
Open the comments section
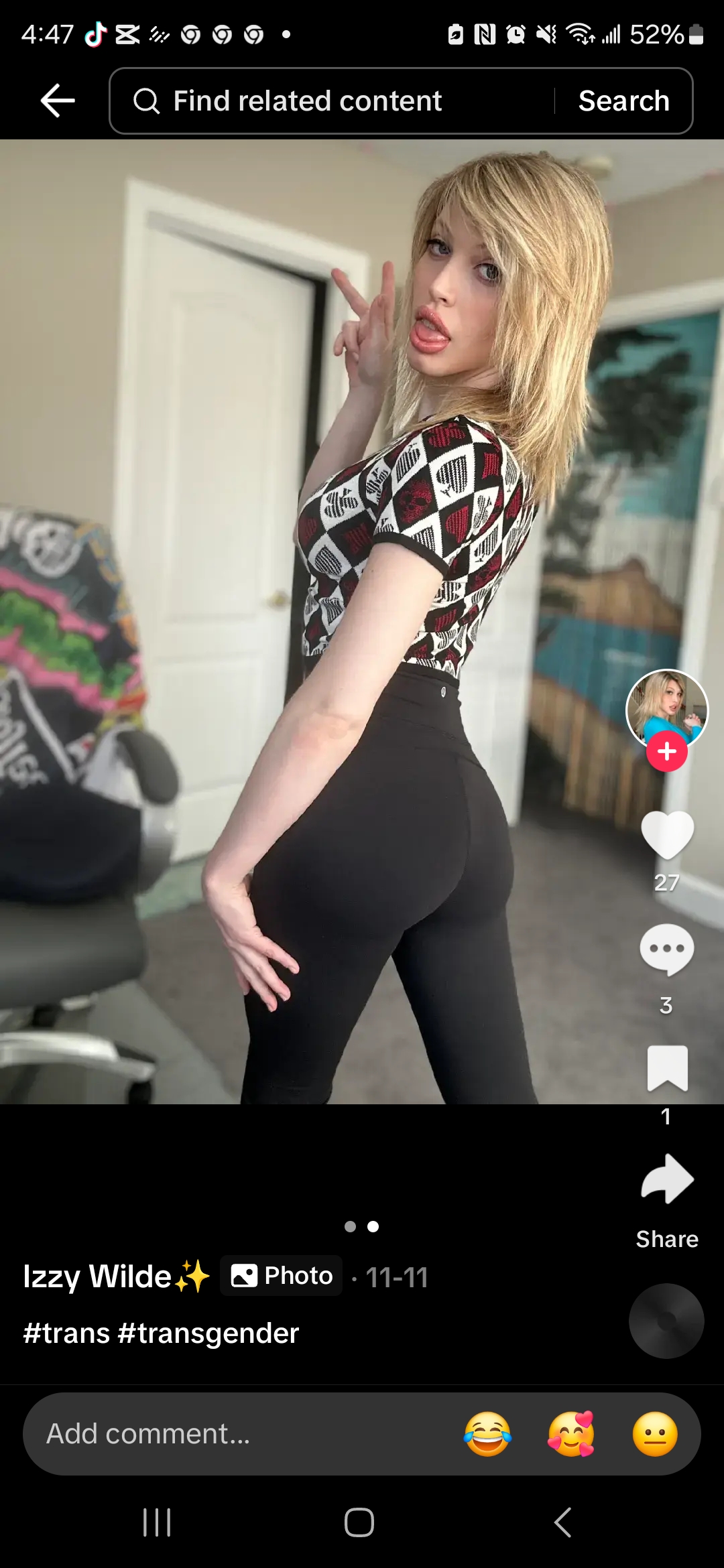[666, 950]
